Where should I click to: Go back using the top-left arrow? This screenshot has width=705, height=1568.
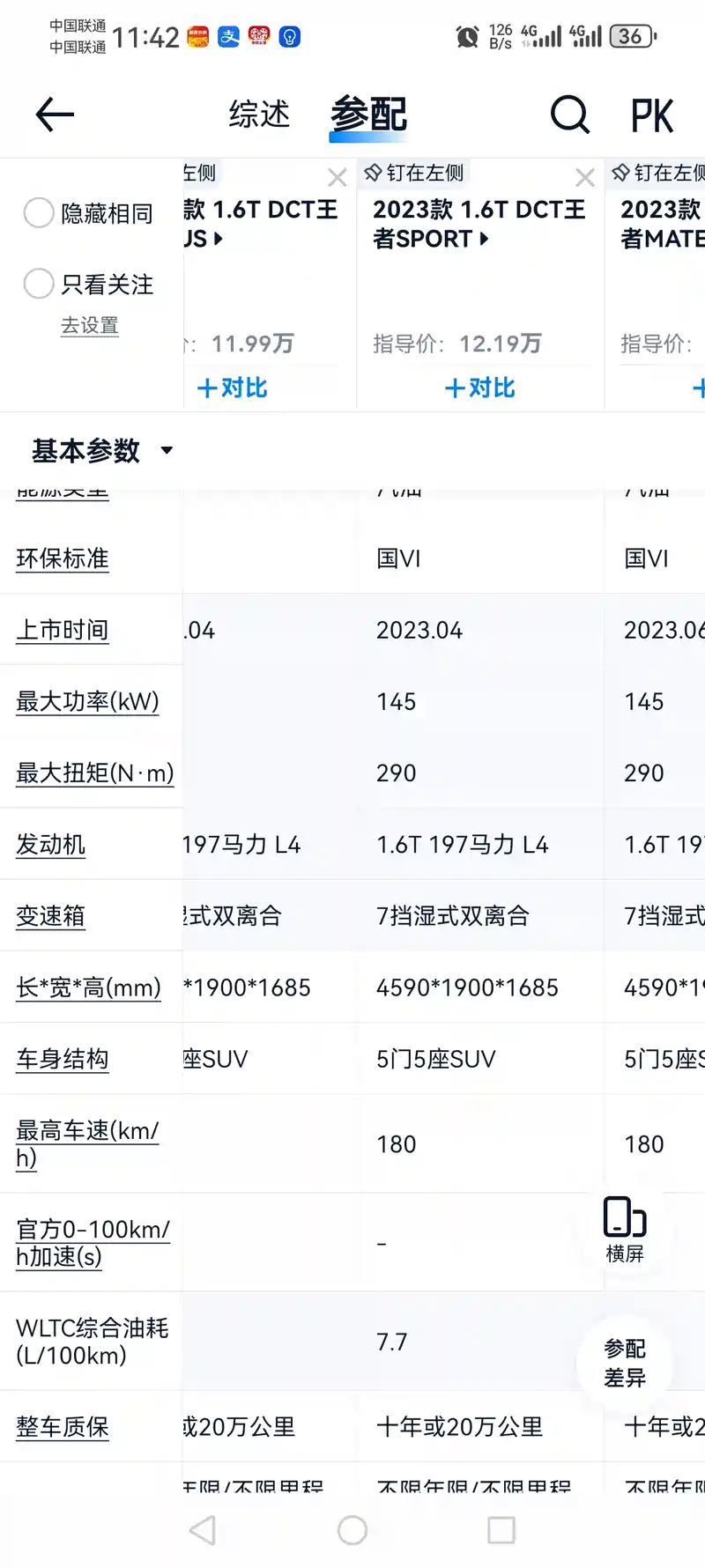point(55,115)
